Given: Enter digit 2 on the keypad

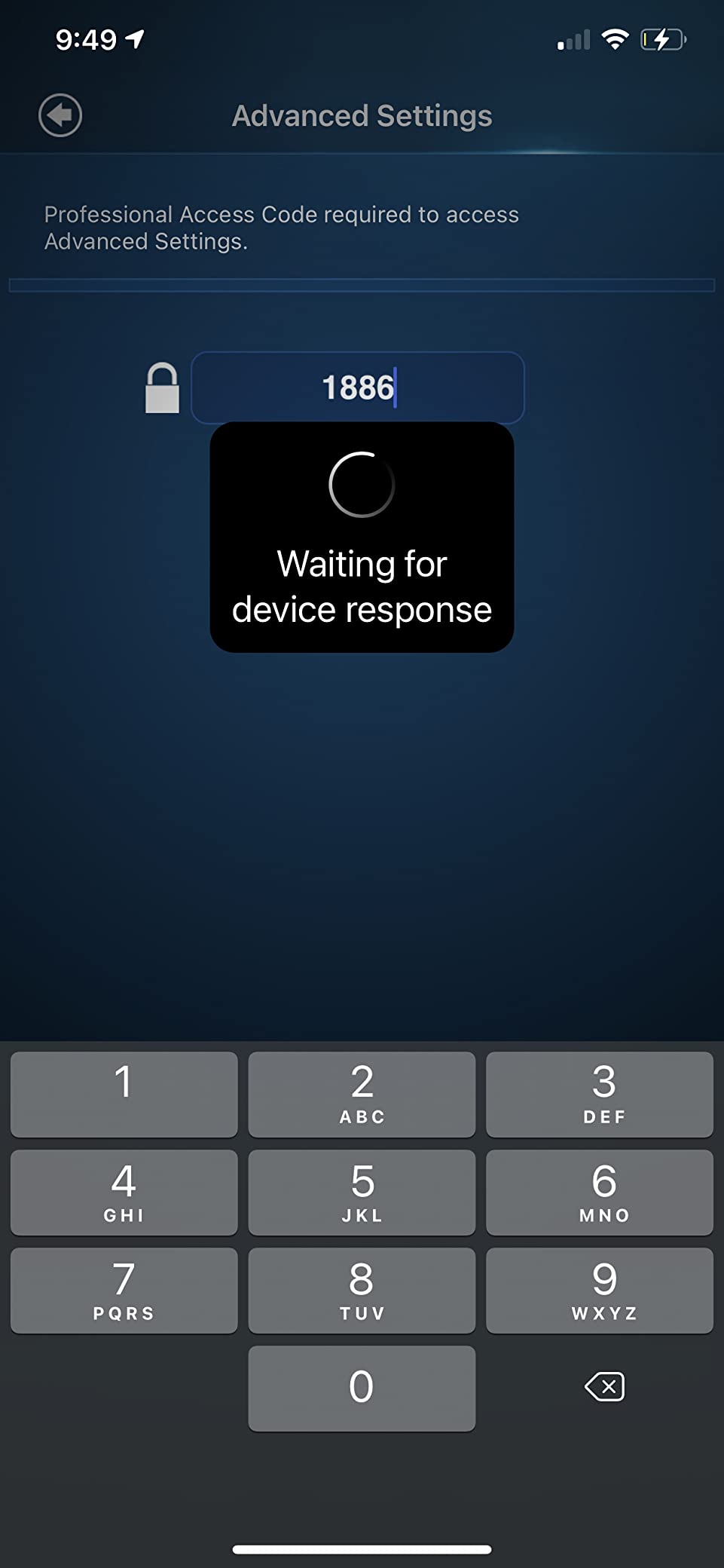Looking at the screenshot, I should [x=362, y=1094].
